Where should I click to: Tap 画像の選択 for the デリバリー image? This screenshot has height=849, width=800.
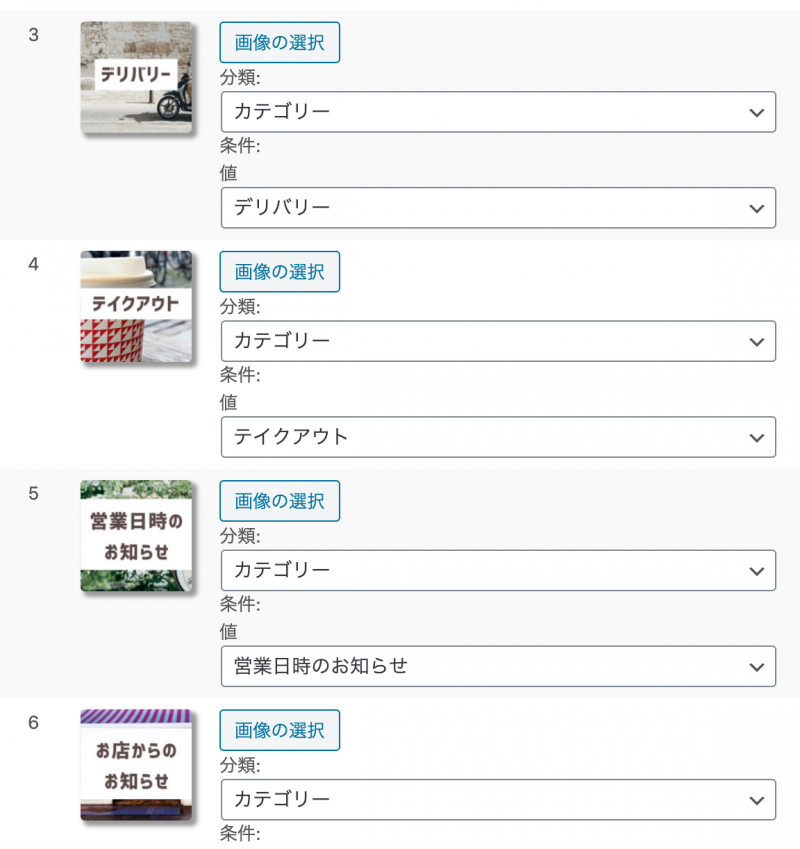[x=280, y=43]
